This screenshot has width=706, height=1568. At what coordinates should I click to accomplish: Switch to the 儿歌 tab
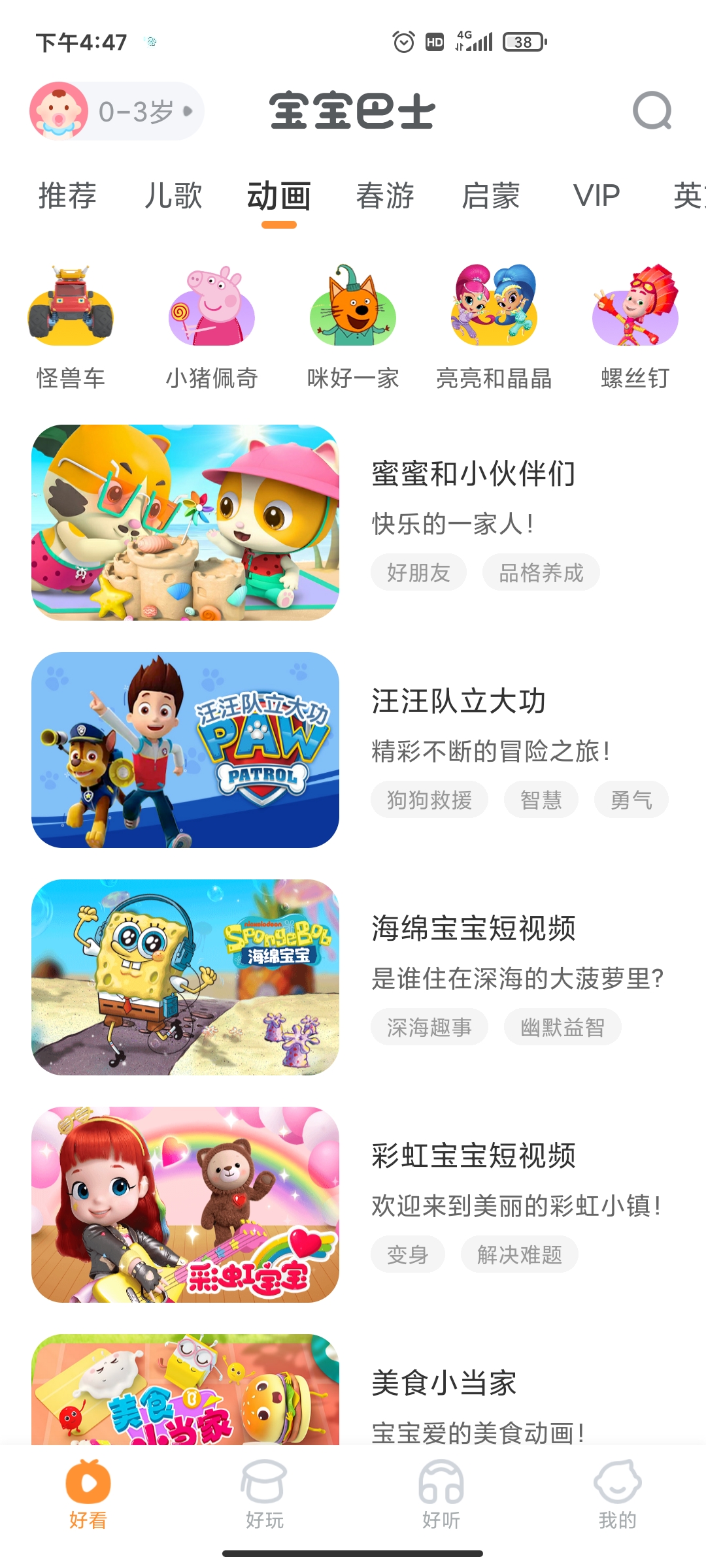click(x=173, y=196)
